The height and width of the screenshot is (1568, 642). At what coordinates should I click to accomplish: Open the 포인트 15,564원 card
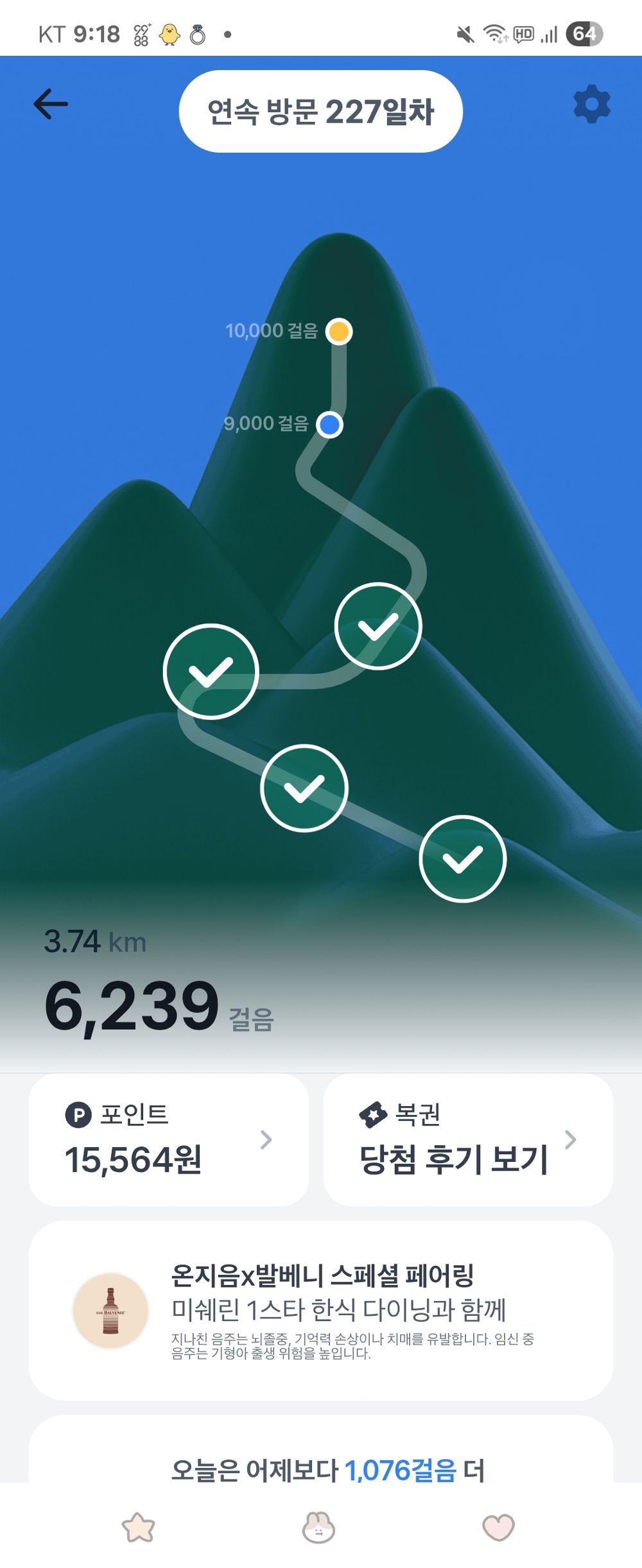[x=168, y=1139]
